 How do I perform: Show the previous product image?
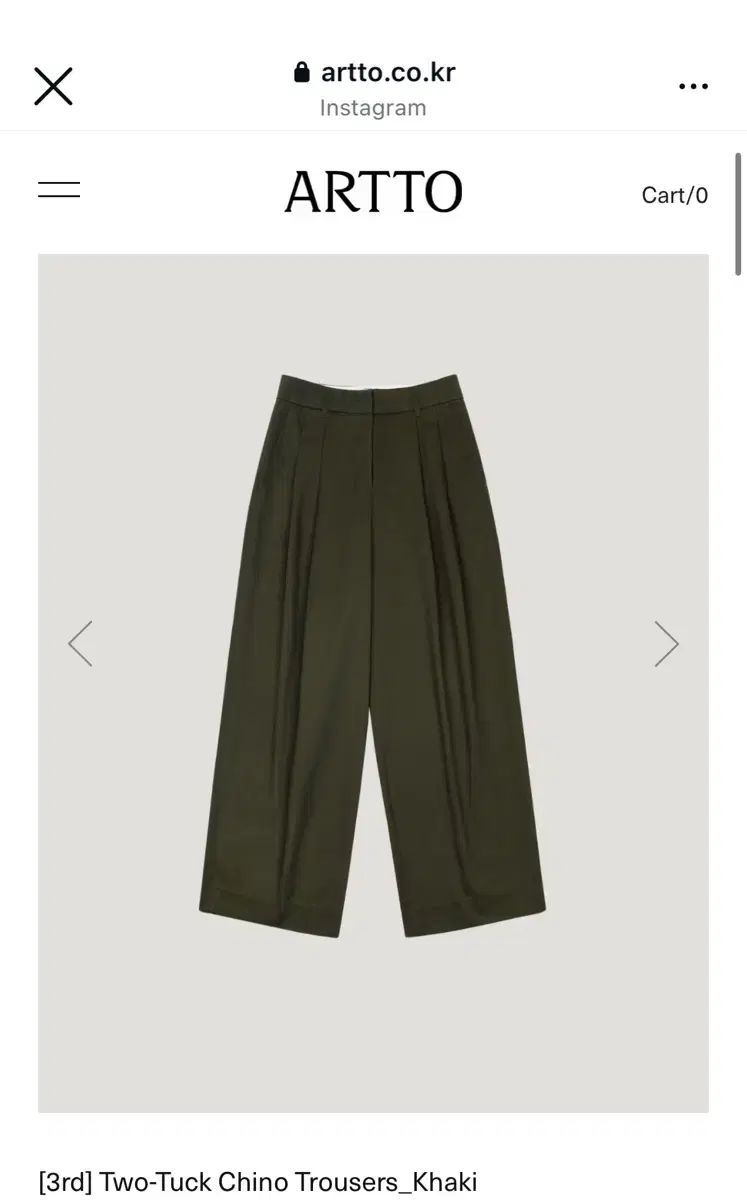pos(80,644)
